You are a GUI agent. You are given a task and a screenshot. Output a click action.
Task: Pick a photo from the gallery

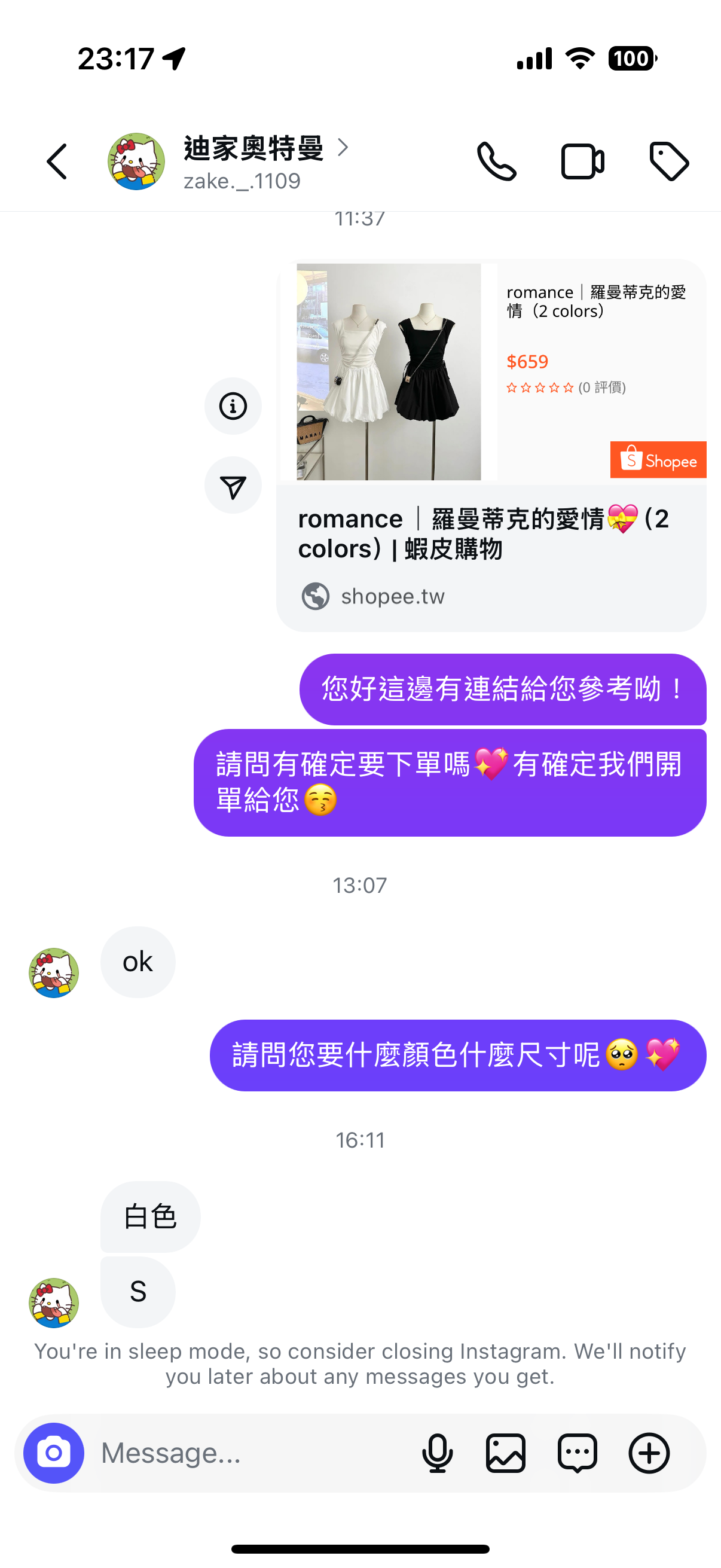pyautogui.click(x=506, y=1453)
